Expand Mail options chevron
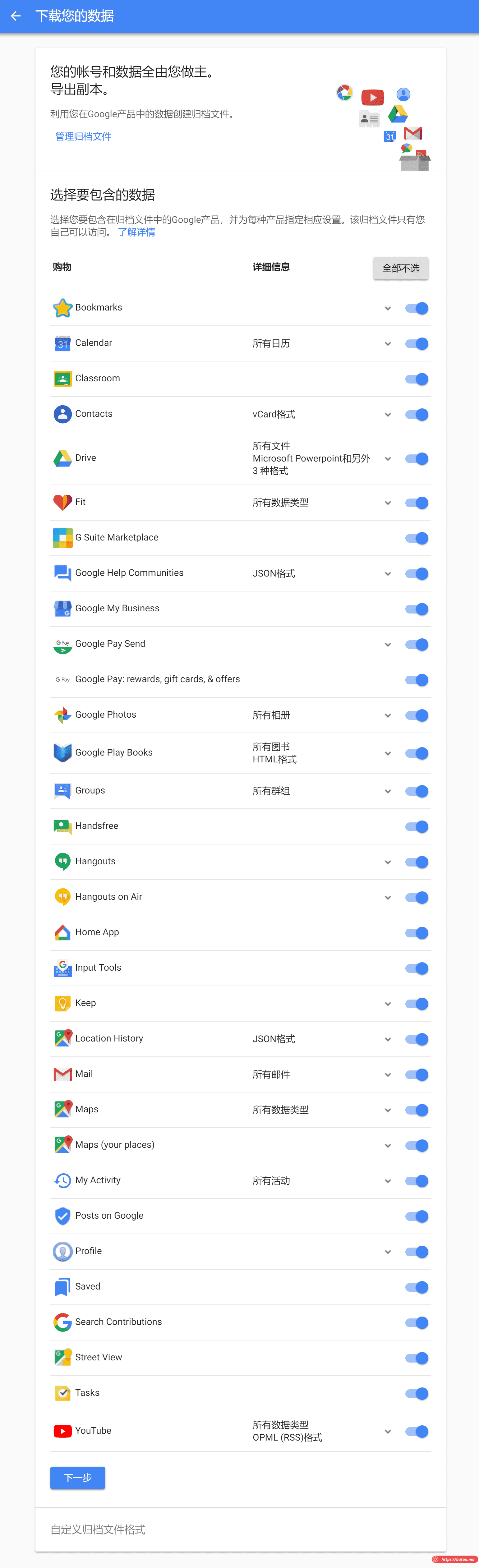 coord(388,1075)
